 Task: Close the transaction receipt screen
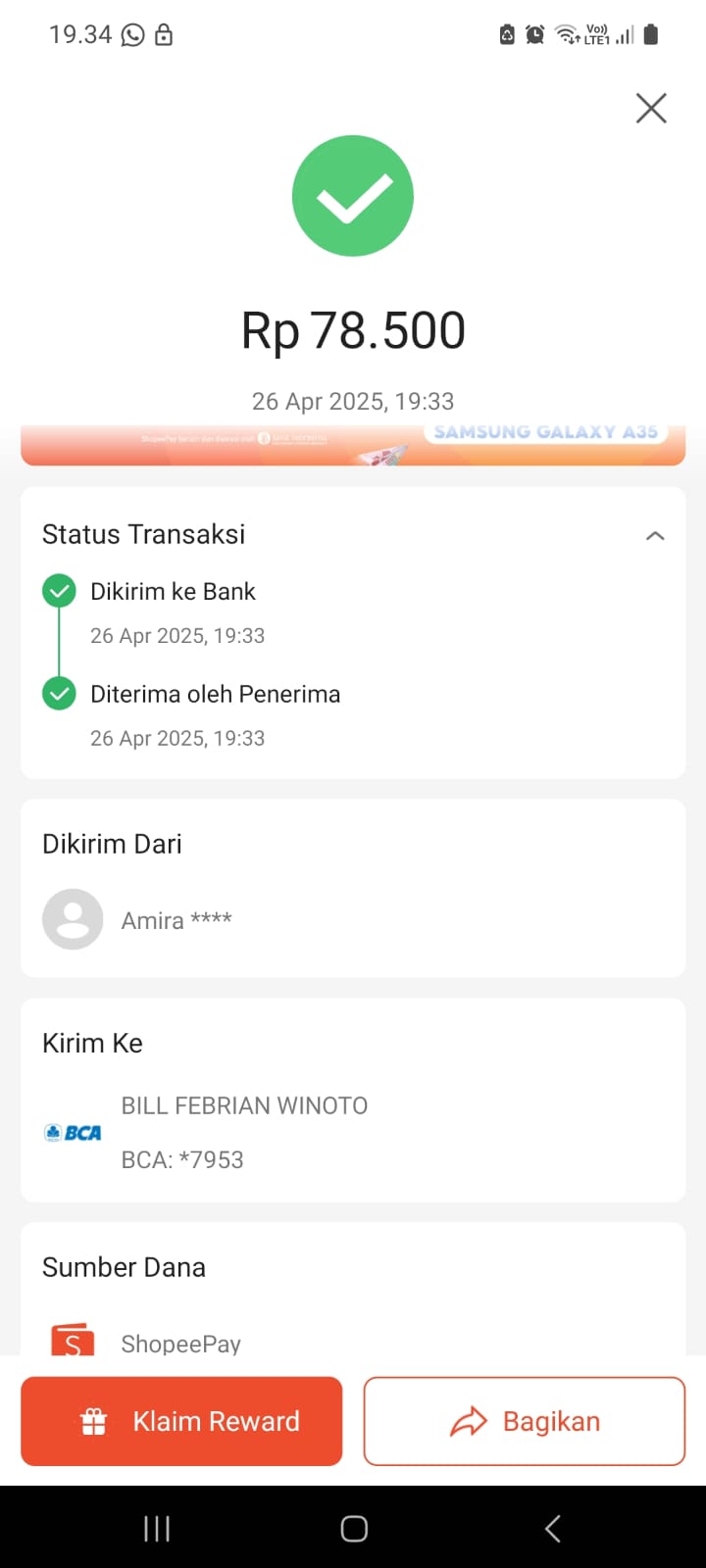click(651, 108)
